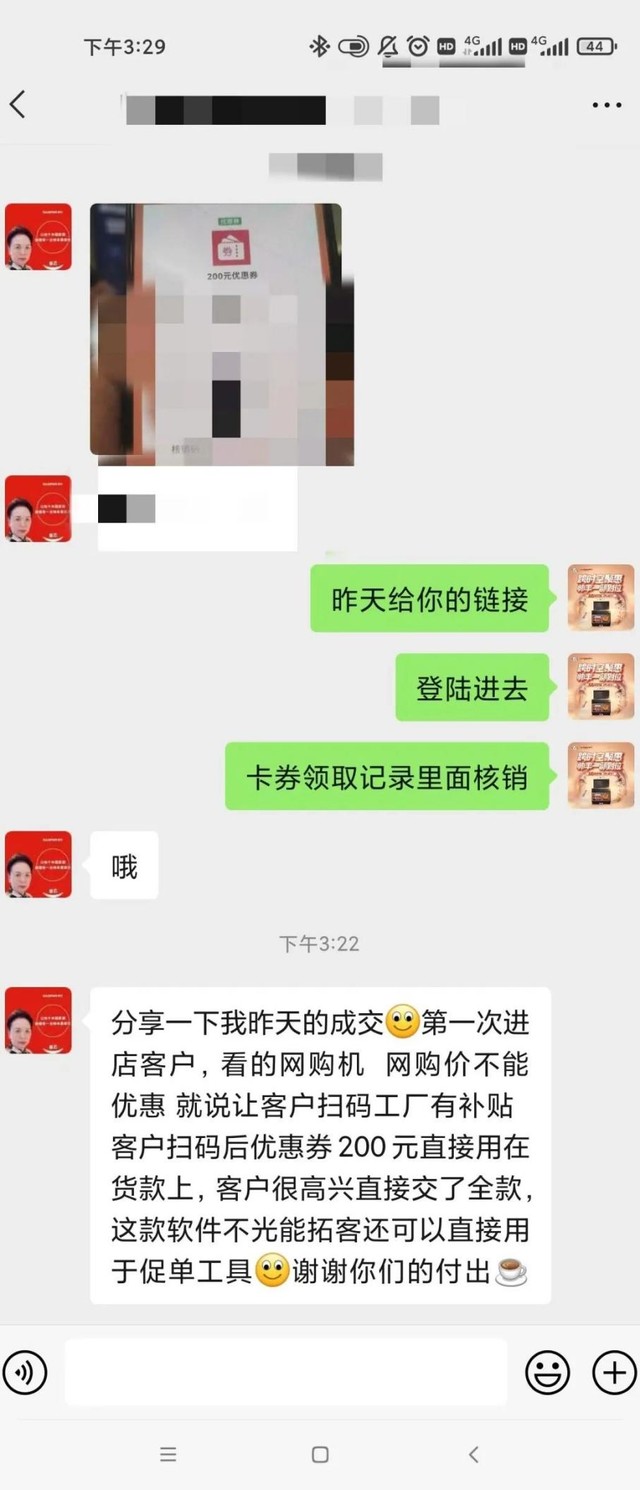Image resolution: width=640 pixels, height=1490 pixels.
Task: Switch to voice message input
Action: [25, 1373]
